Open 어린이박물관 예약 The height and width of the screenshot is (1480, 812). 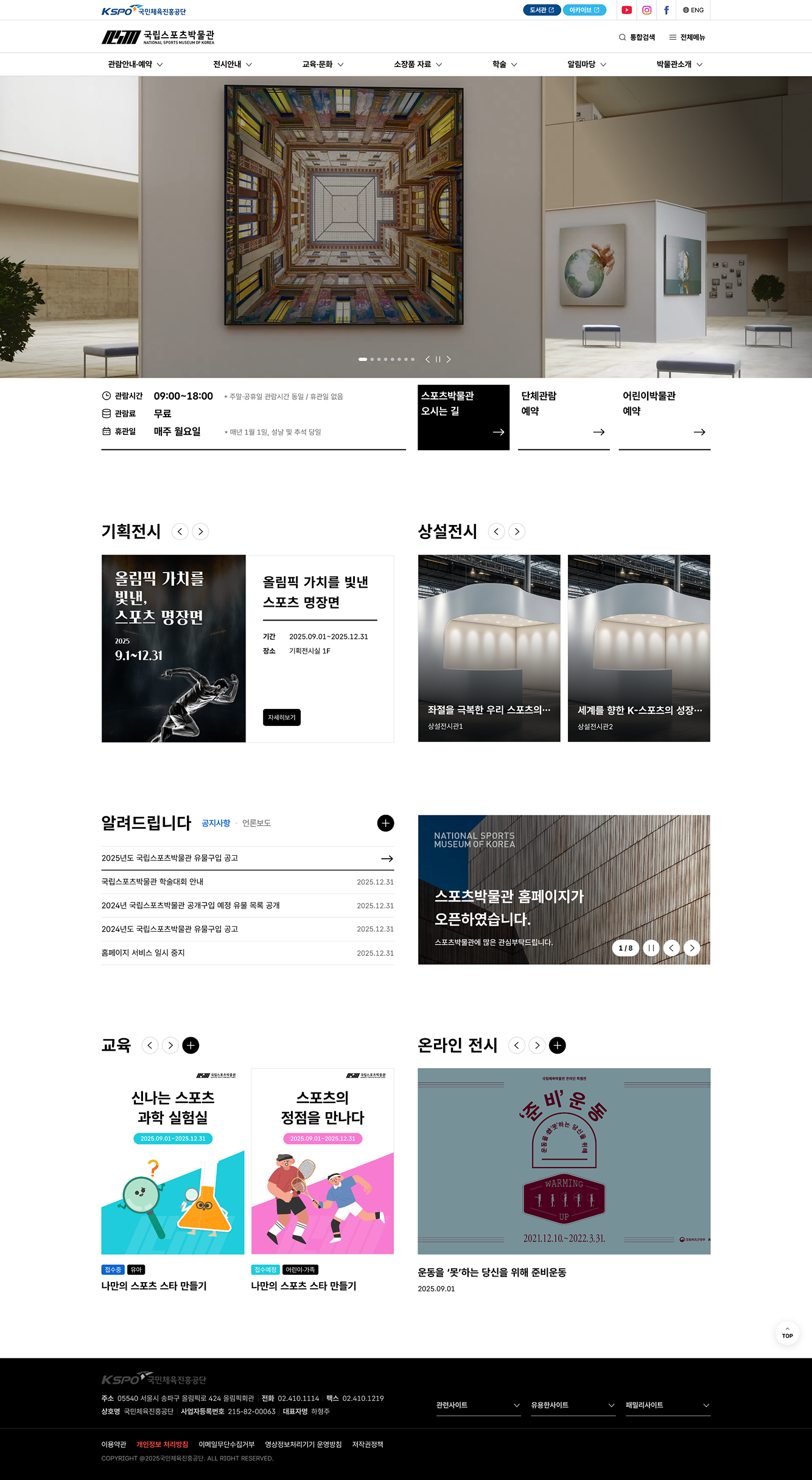[x=664, y=417]
